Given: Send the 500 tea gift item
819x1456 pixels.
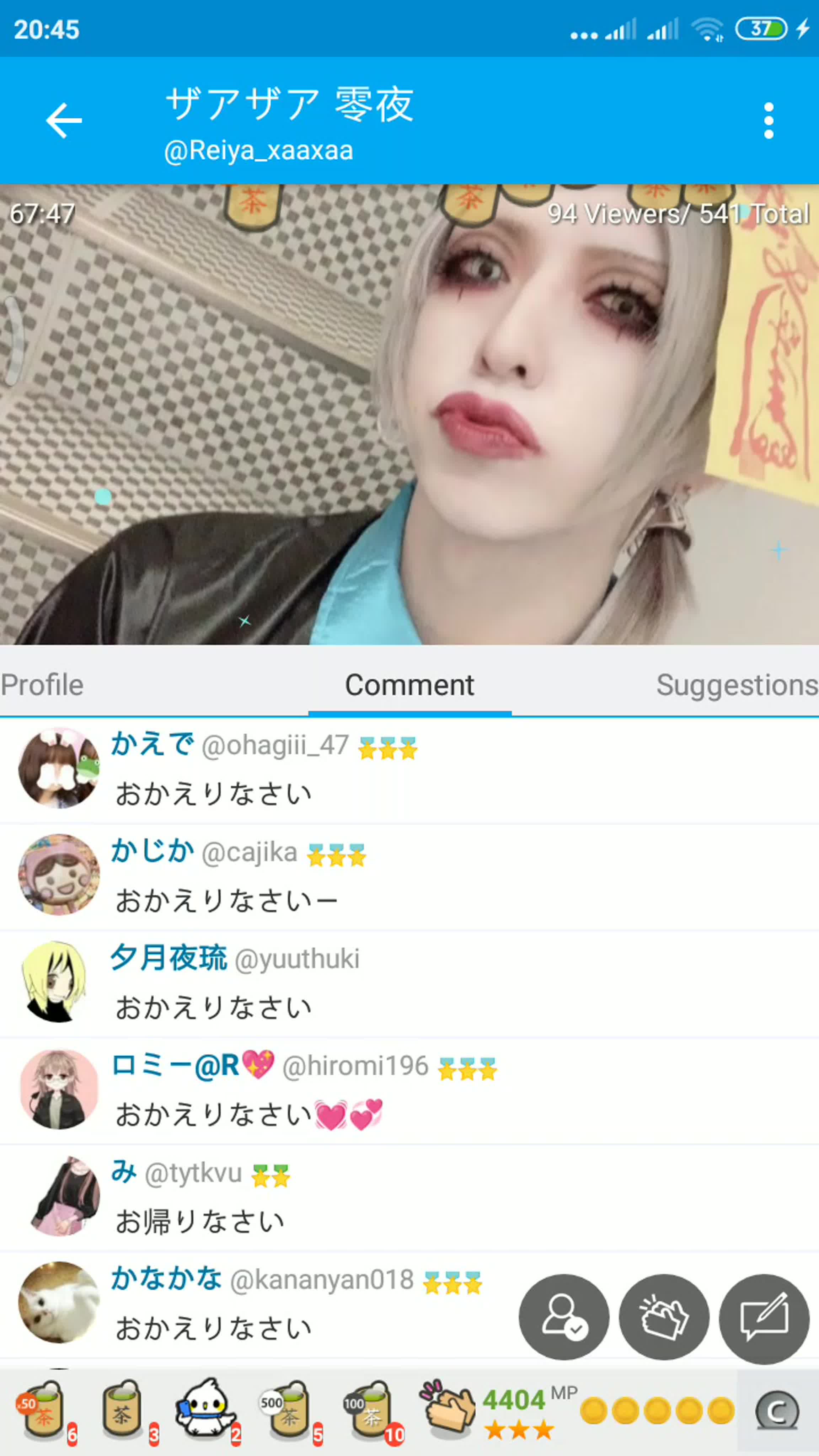Looking at the screenshot, I should [288, 1410].
